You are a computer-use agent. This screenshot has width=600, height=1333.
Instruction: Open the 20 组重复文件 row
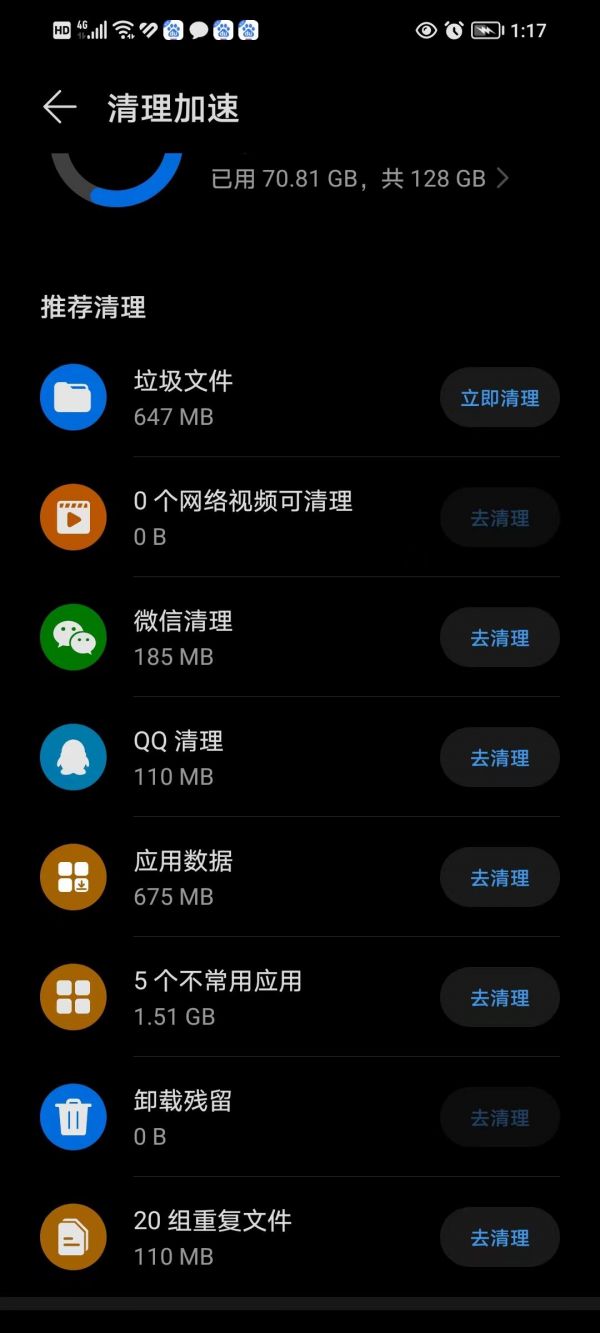click(300, 1238)
